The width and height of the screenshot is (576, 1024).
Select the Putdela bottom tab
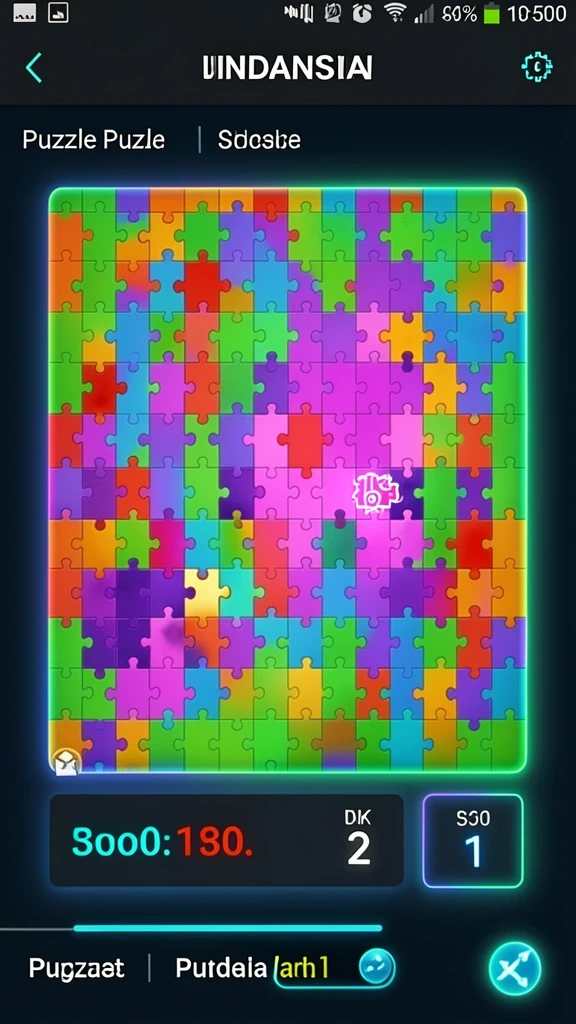[221, 968]
